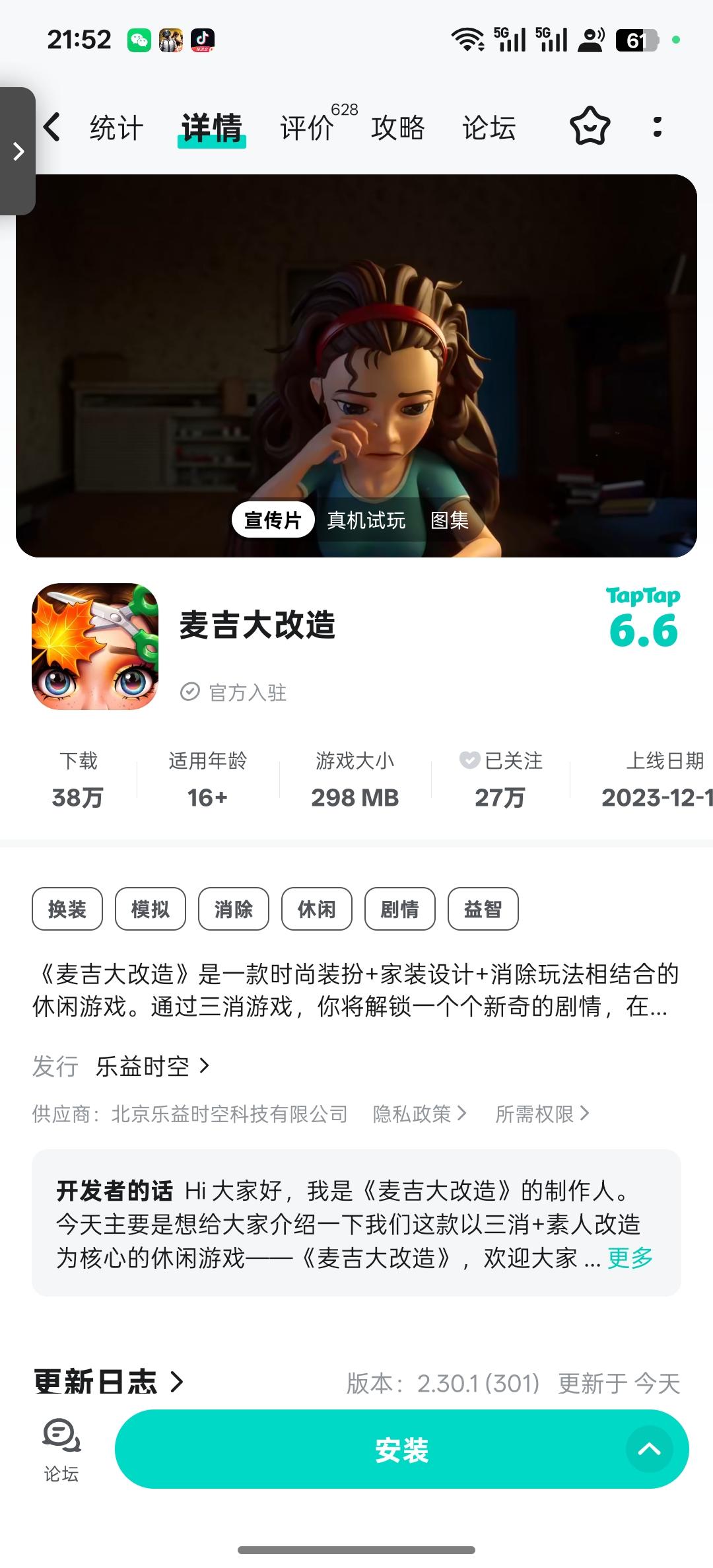Image resolution: width=713 pixels, height=1568 pixels.
Task: Tap the 安装 install button
Action: coord(403,1449)
